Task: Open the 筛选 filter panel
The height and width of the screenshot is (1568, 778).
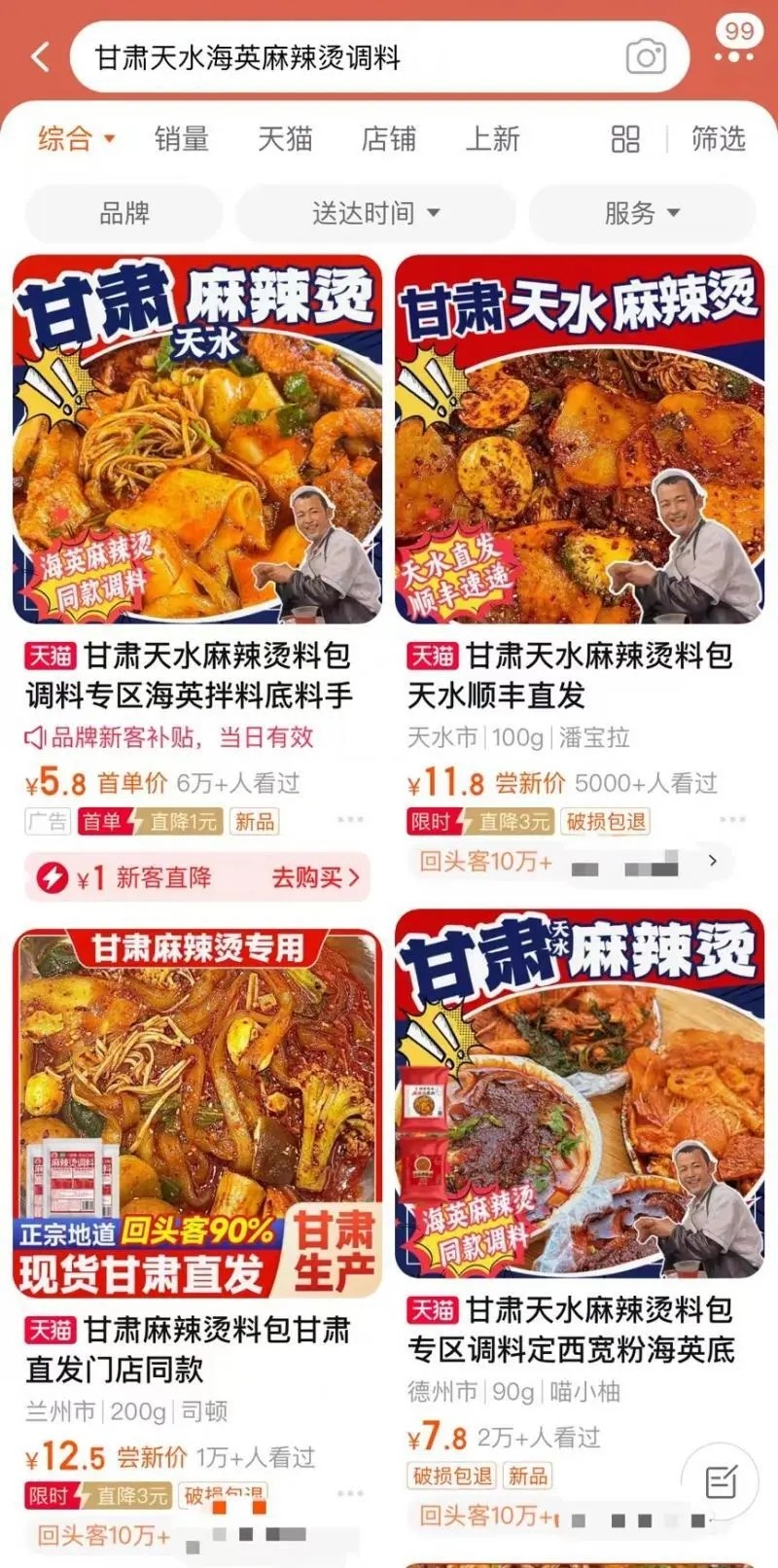Action: [718, 139]
